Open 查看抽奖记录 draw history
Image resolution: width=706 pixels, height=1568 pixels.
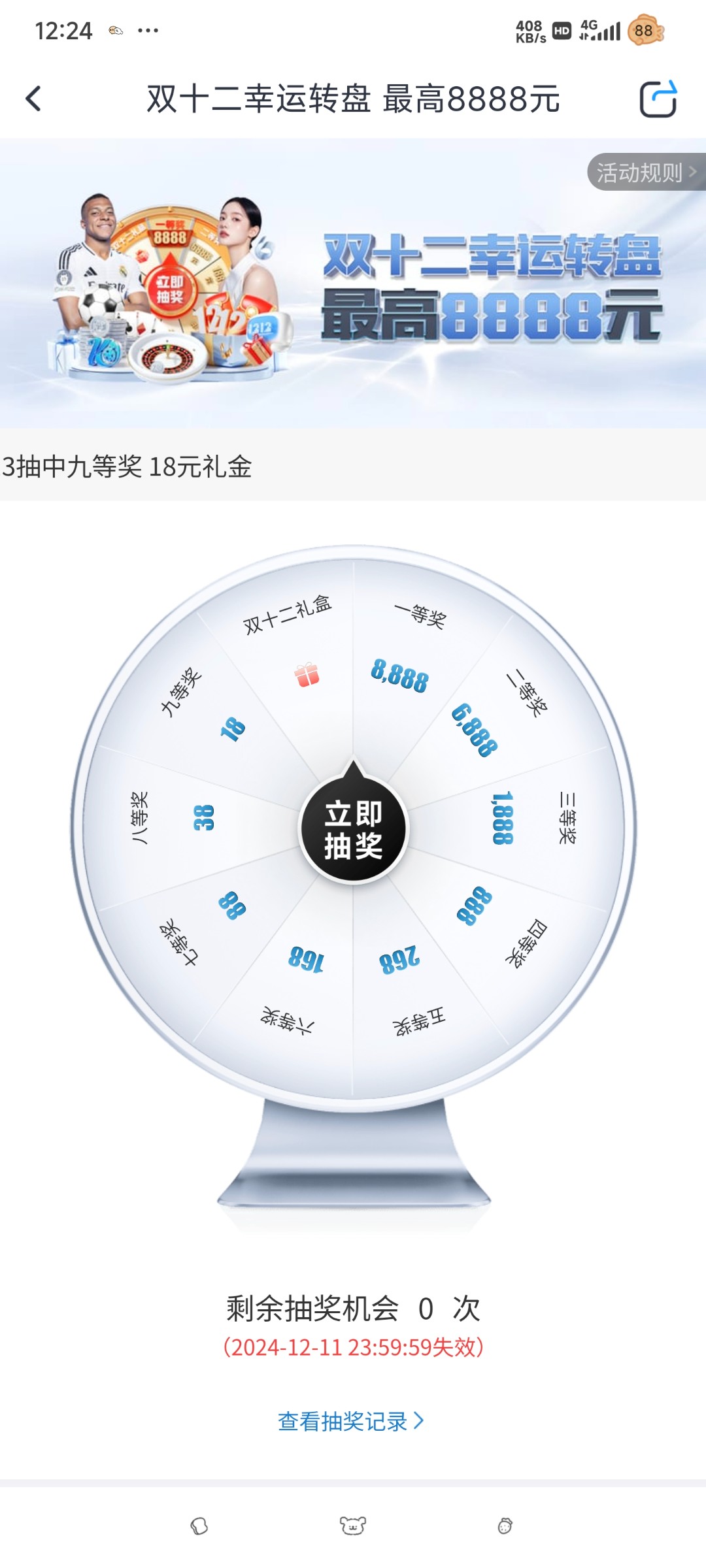click(x=351, y=1421)
